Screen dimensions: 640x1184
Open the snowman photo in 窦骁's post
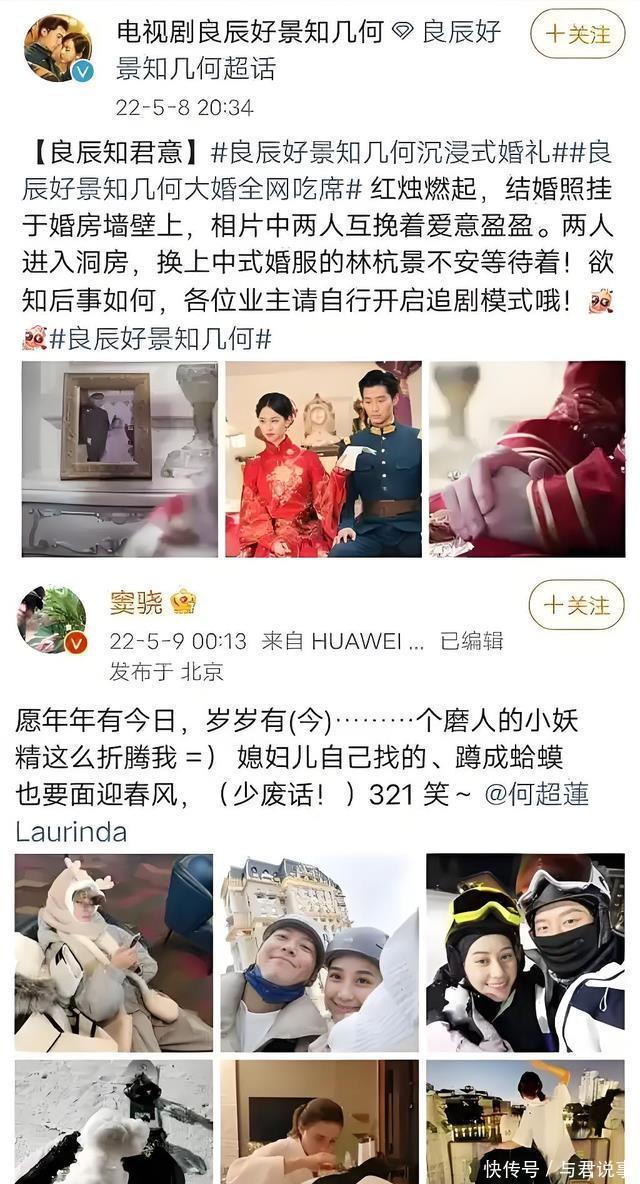pos(114,1122)
